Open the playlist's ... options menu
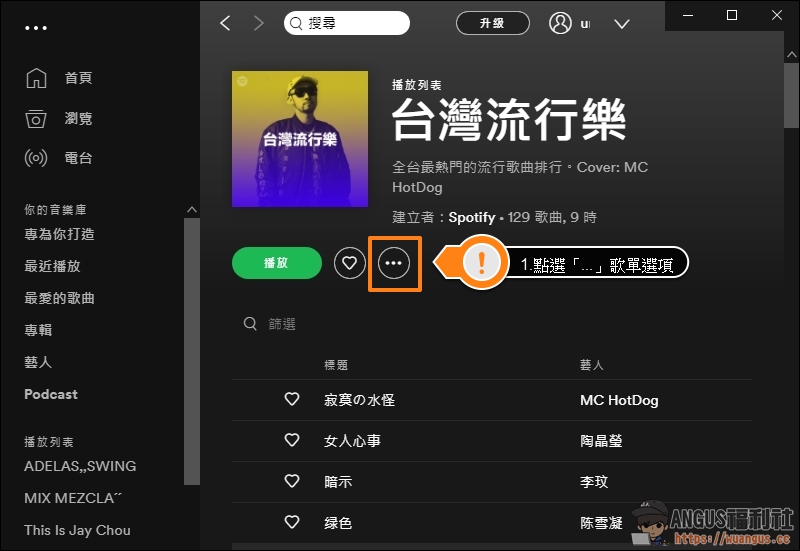 click(x=394, y=263)
